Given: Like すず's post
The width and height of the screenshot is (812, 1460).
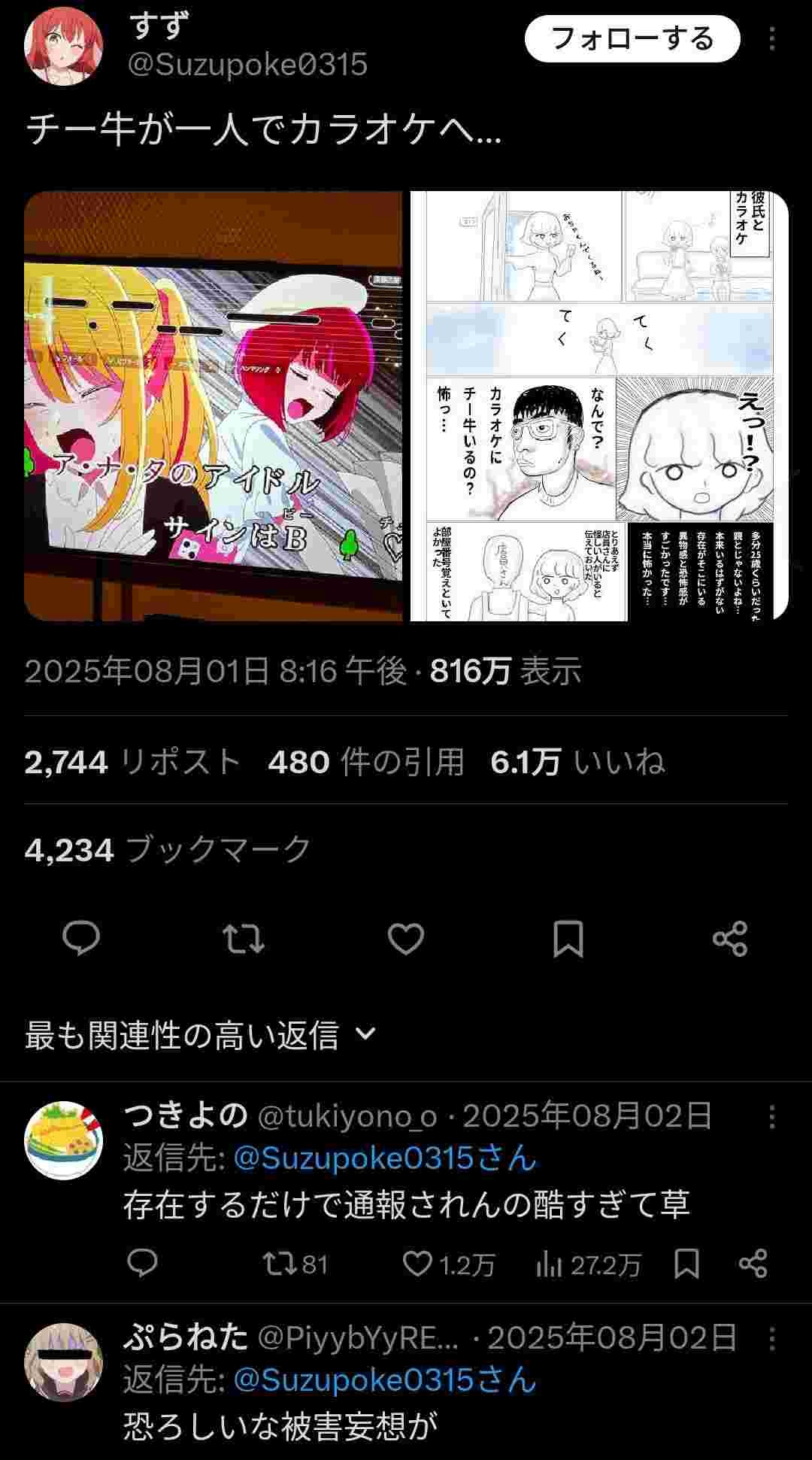Looking at the screenshot, I should click(406, 939).
